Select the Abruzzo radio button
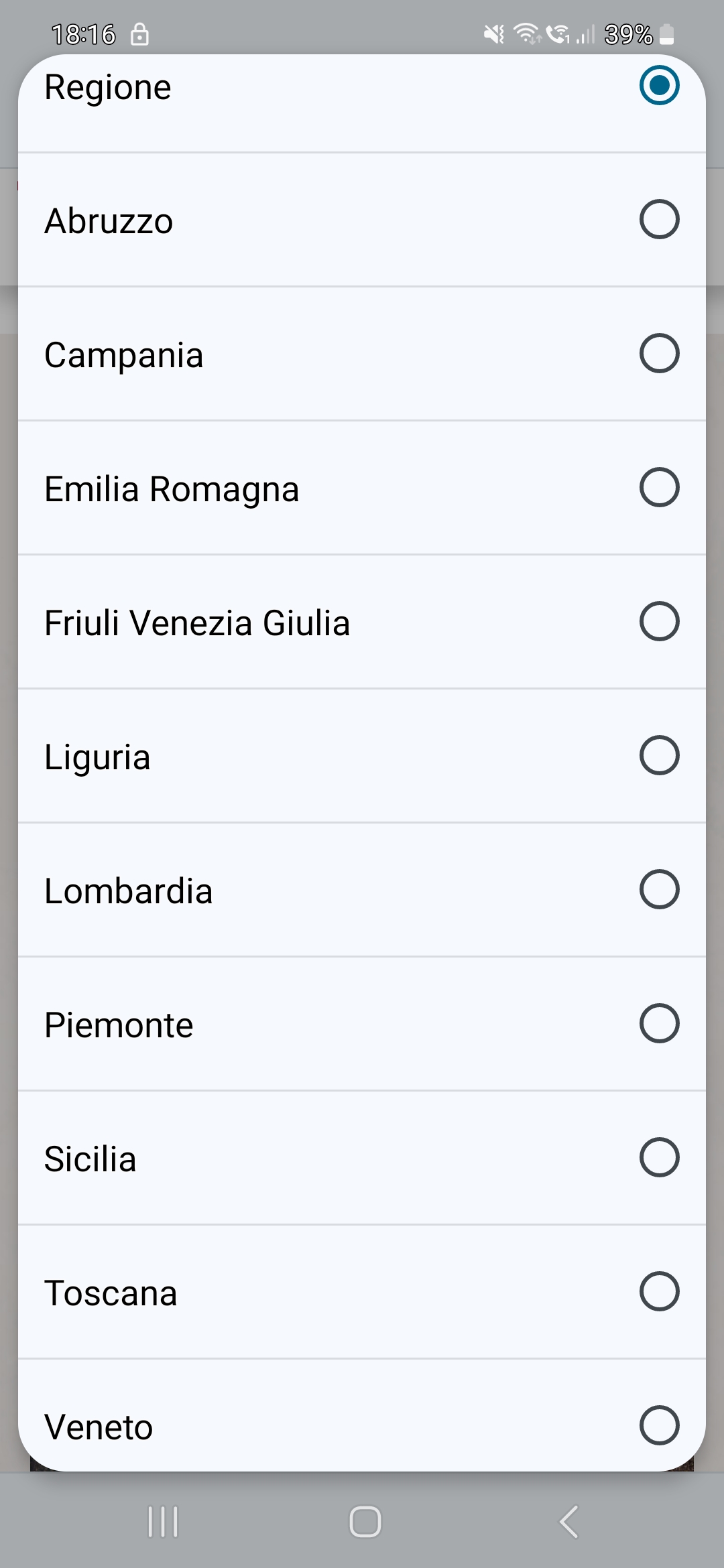 [x=660, y=219]
